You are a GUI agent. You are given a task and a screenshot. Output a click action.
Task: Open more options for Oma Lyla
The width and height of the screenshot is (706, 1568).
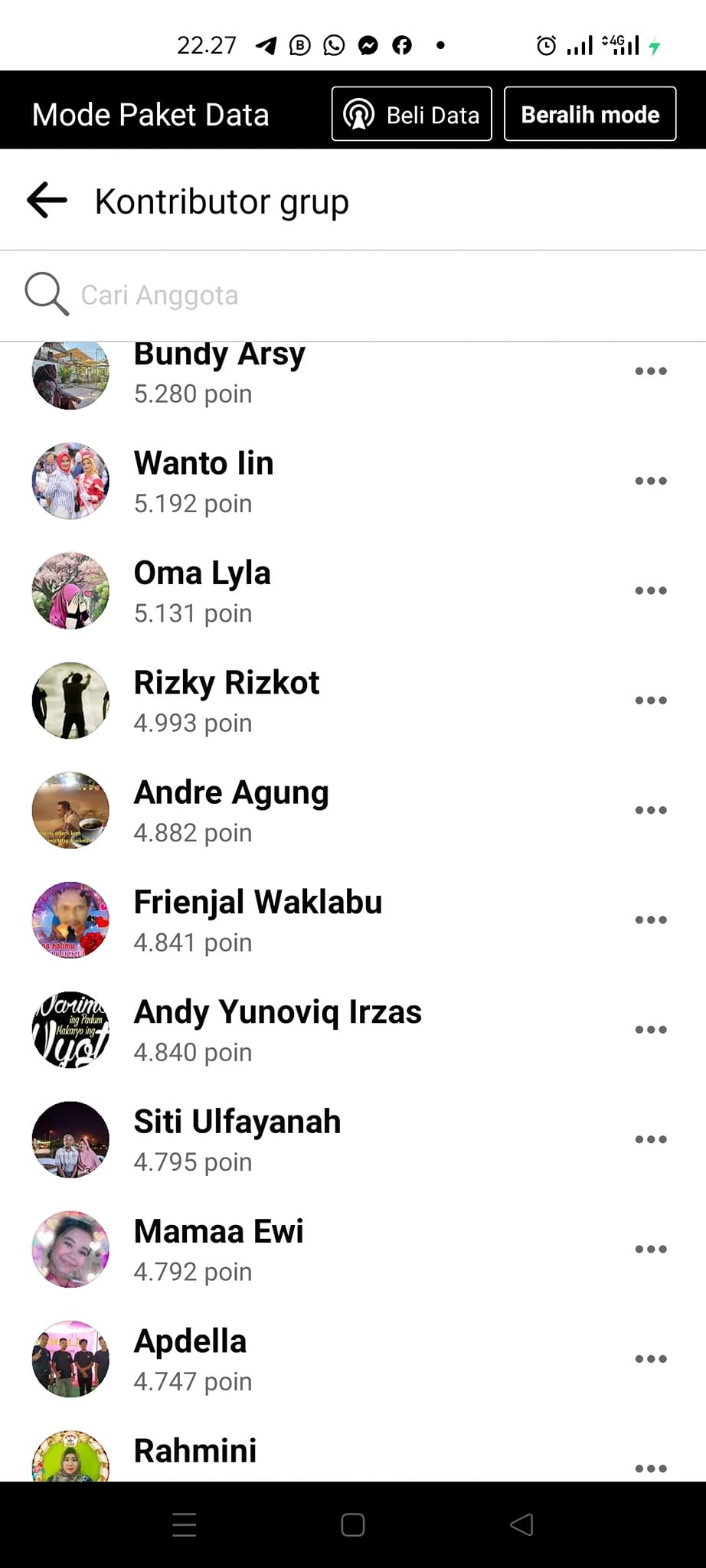point(651,591)
